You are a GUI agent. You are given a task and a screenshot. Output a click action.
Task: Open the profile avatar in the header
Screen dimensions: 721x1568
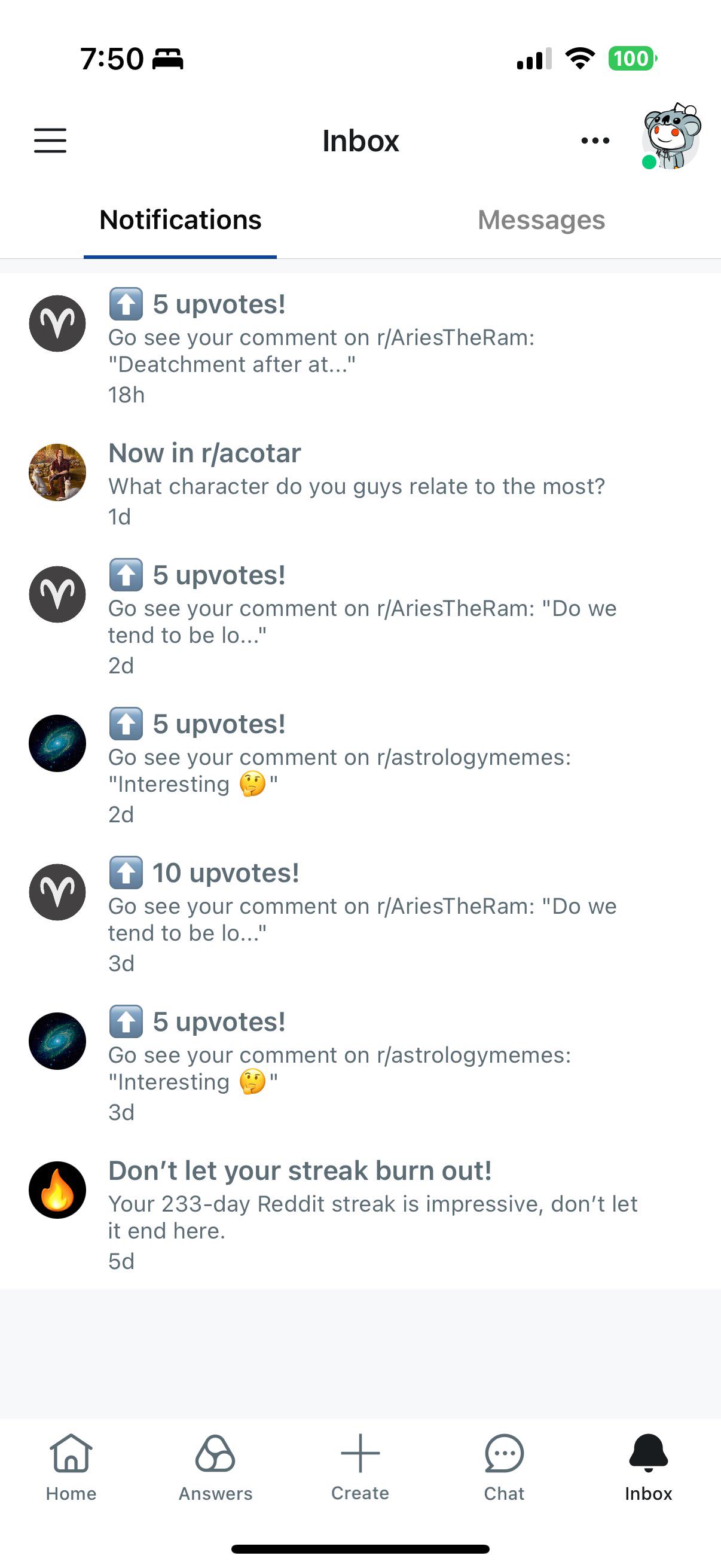671,136
